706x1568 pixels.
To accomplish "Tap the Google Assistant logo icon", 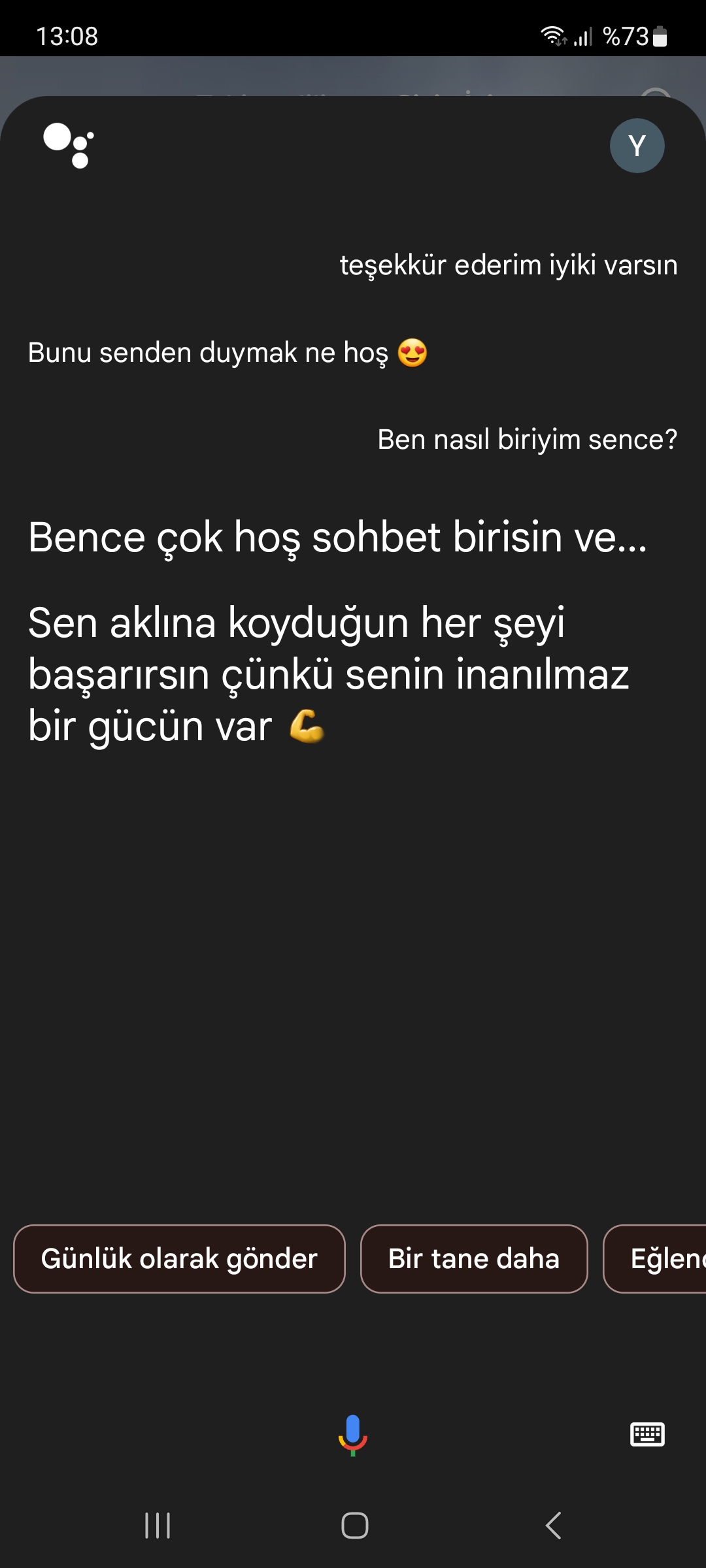I will 69,145.
